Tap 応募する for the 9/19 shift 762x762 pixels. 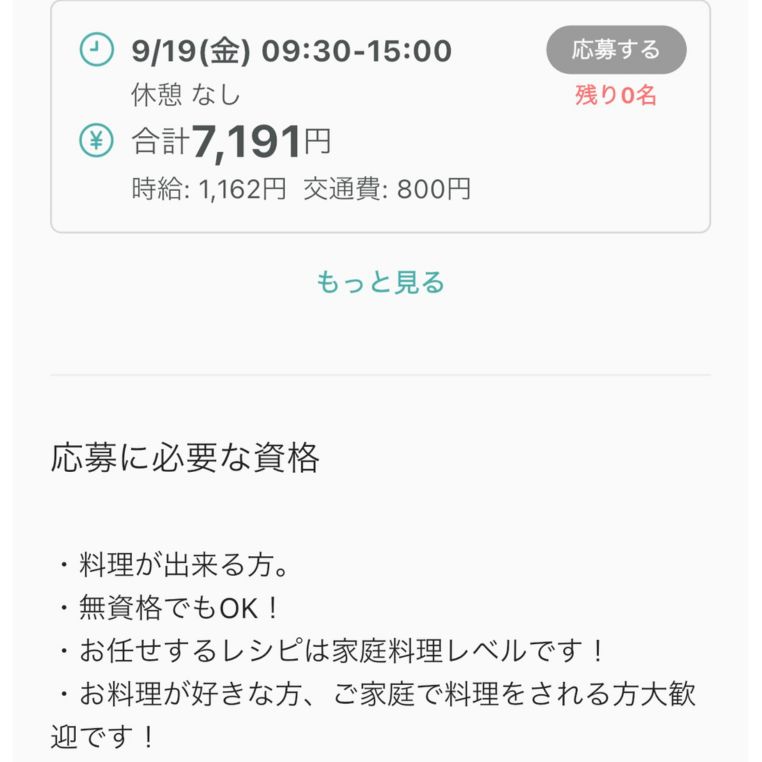pyautogui.click(x=616, y=50)
